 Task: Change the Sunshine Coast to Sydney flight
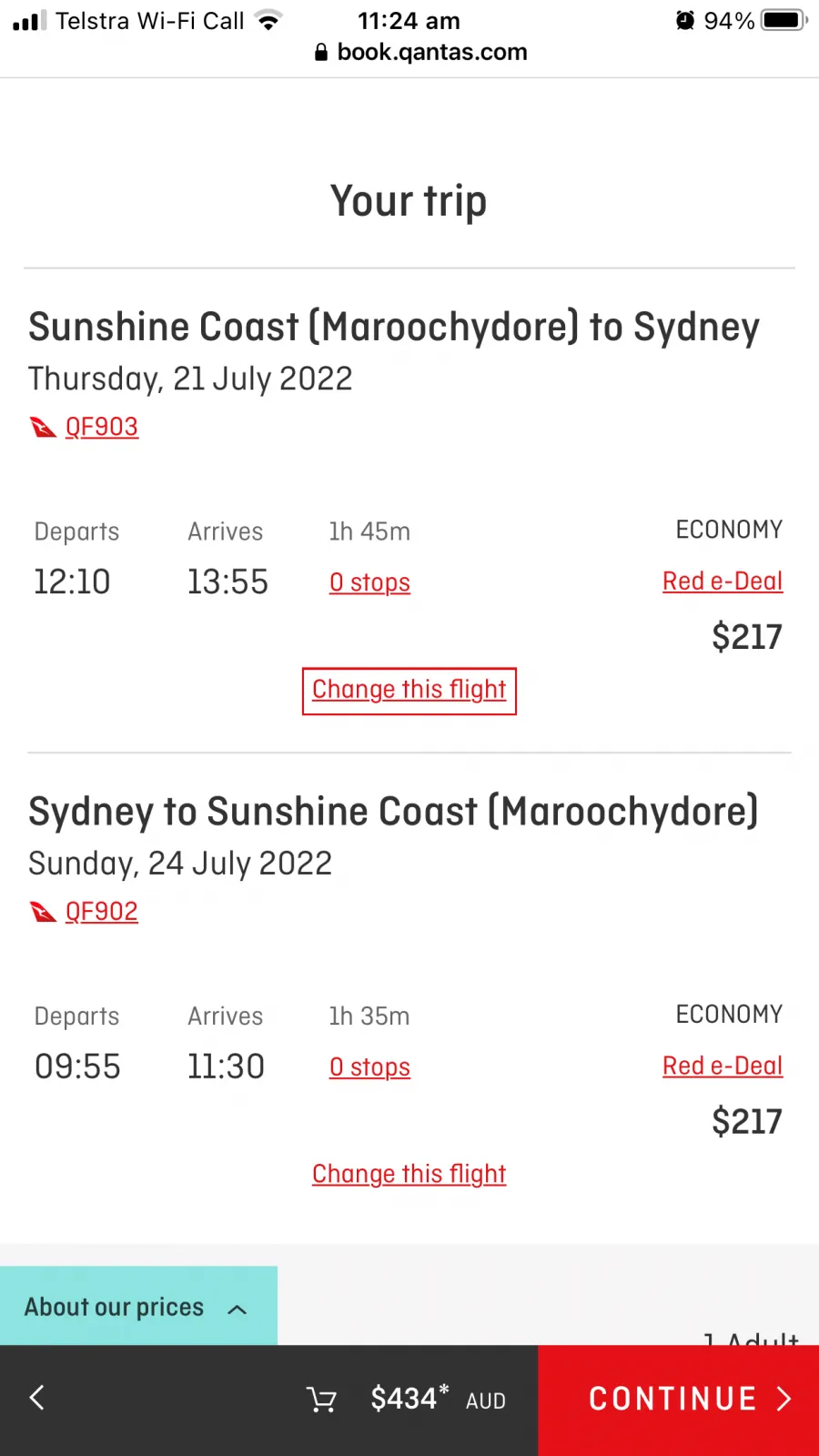point(409,691)
